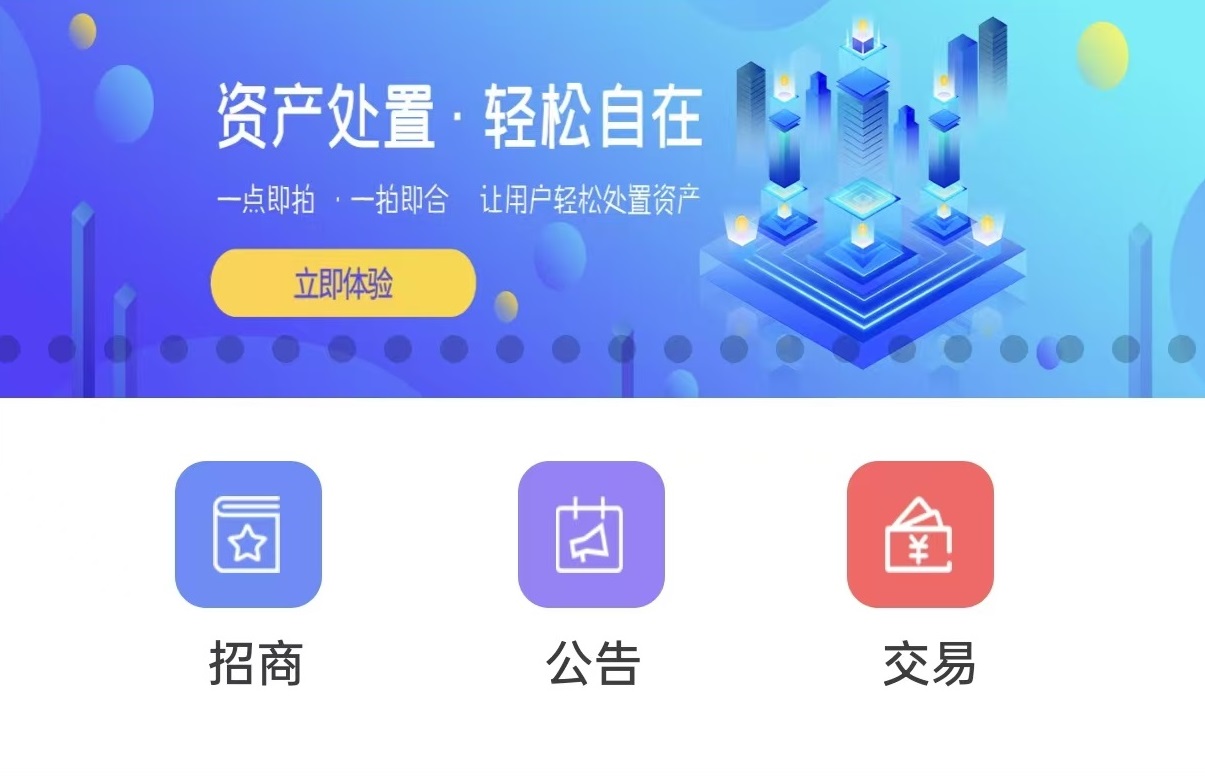The image size is (1205, 779).
Task: Tap the 立即体验 banner button
Action: (x=343, y=283)
